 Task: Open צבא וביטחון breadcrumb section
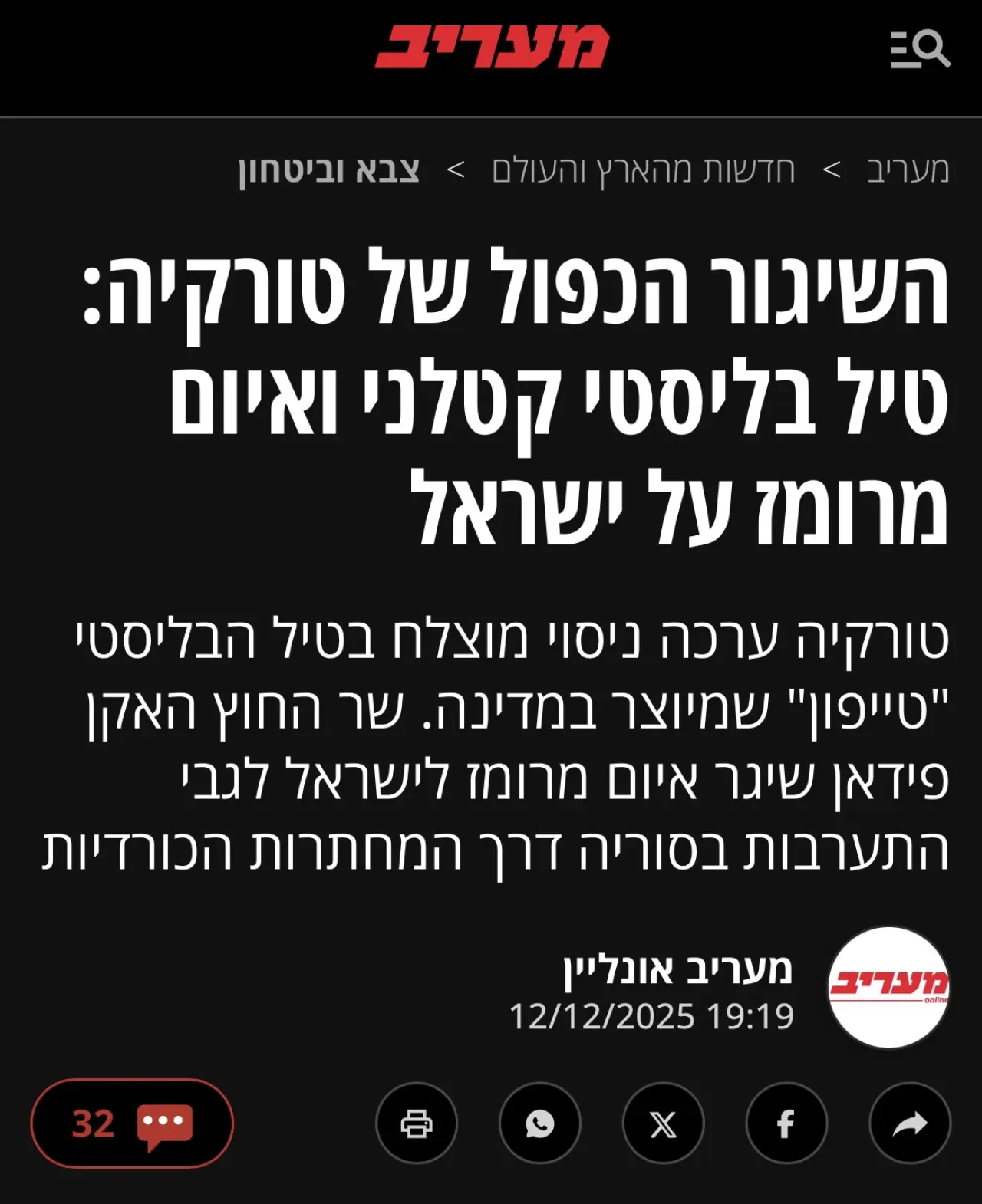tap(329, 169)
